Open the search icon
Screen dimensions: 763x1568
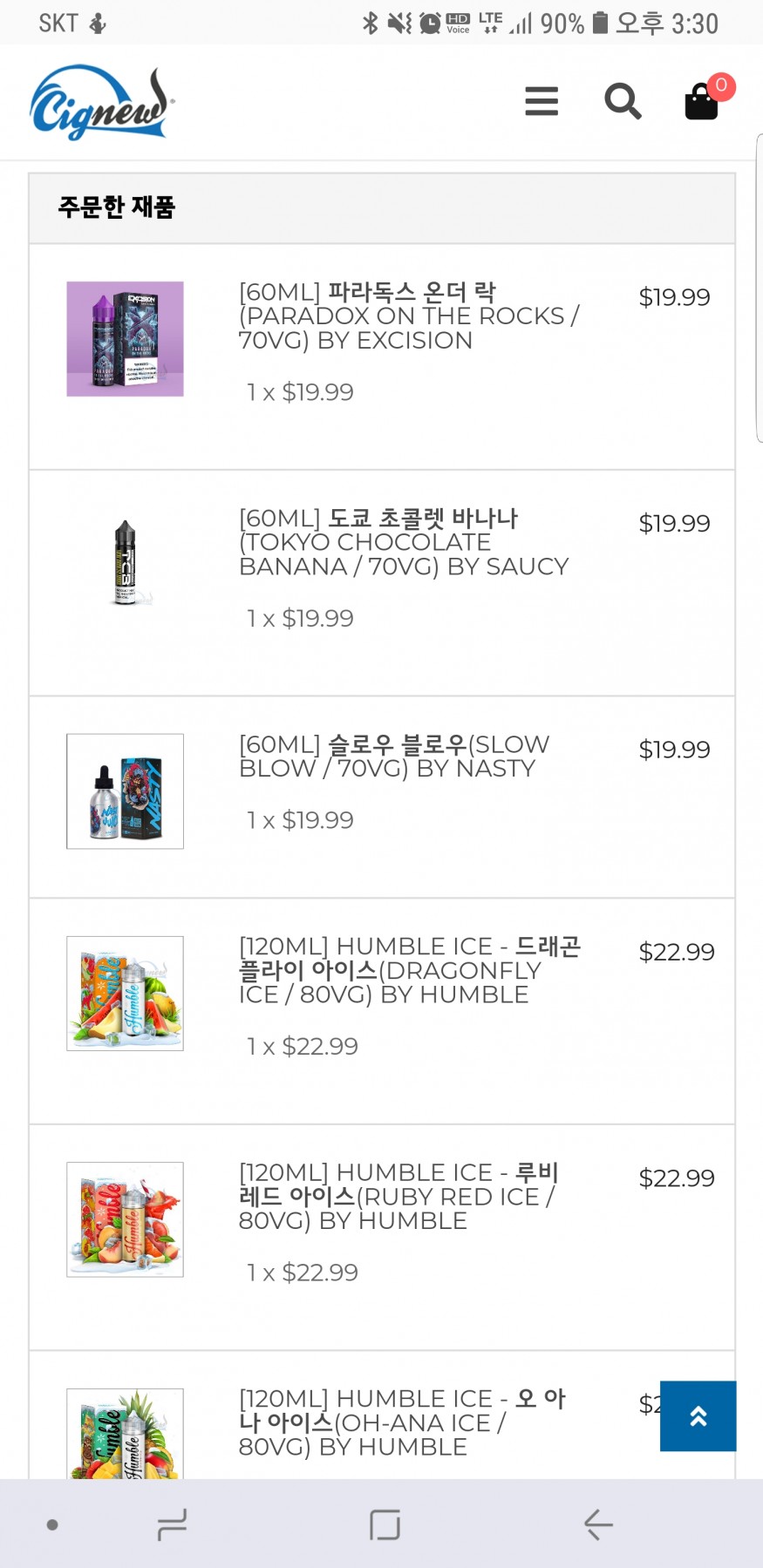(x=623, y=101)
